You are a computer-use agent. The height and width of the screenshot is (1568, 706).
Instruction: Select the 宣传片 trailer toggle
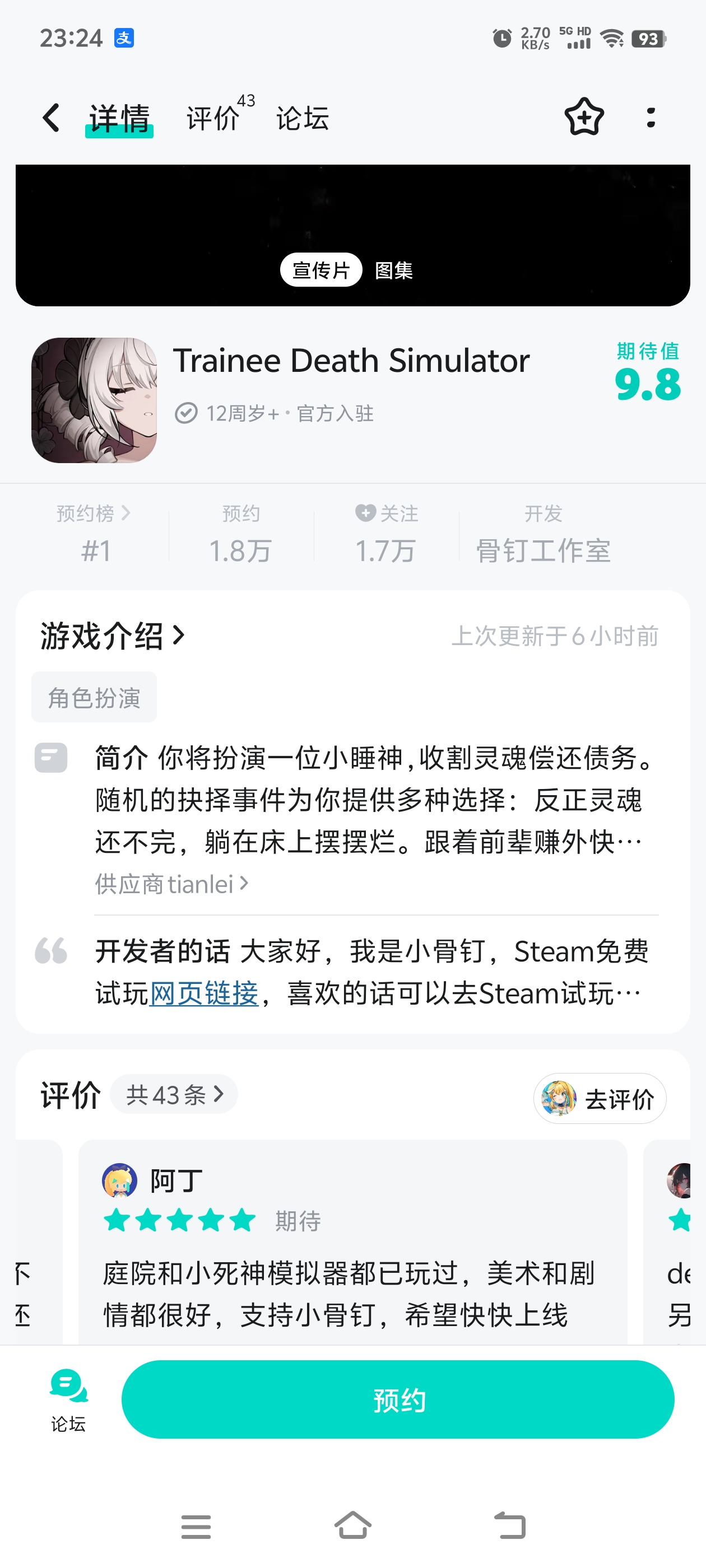click(321, 270)
